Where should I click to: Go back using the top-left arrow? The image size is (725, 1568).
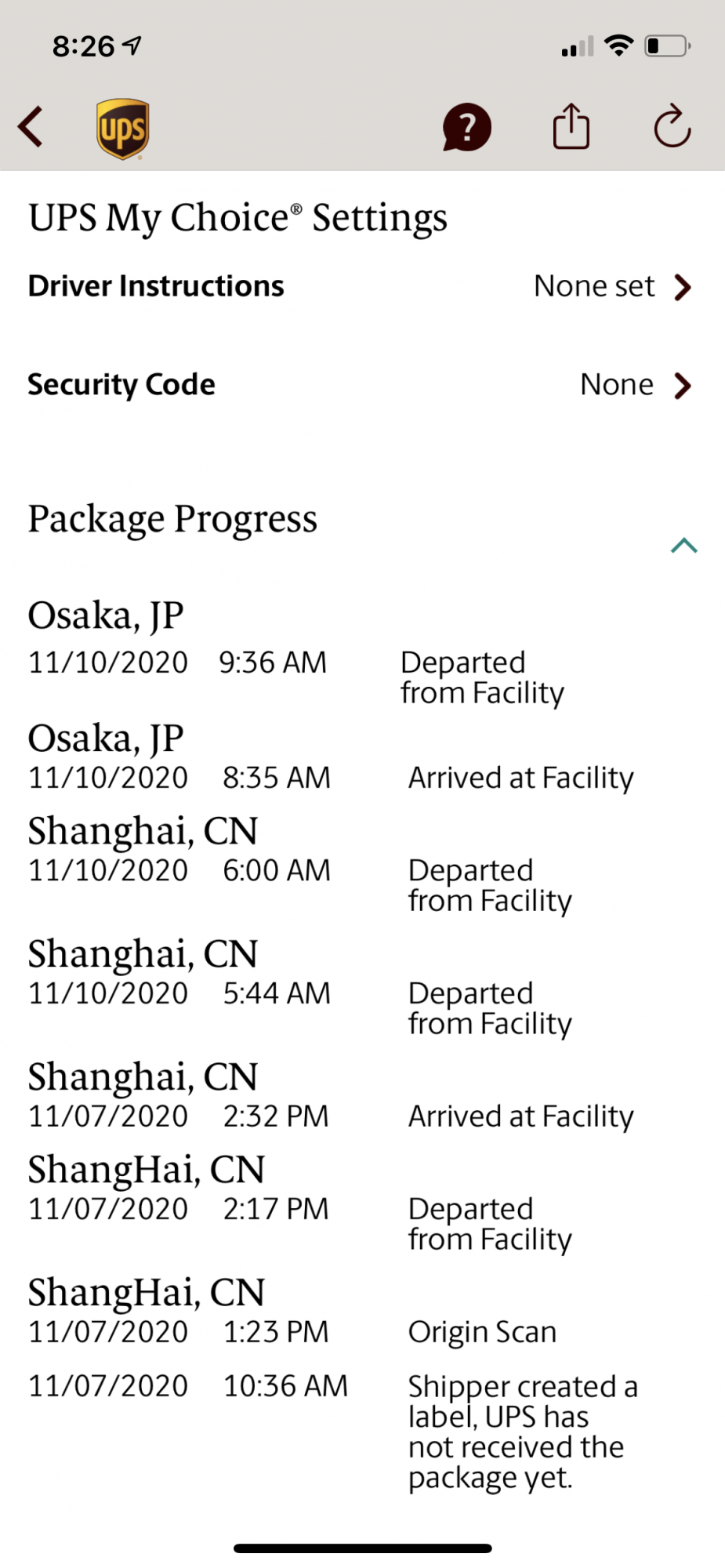point(31,127)
